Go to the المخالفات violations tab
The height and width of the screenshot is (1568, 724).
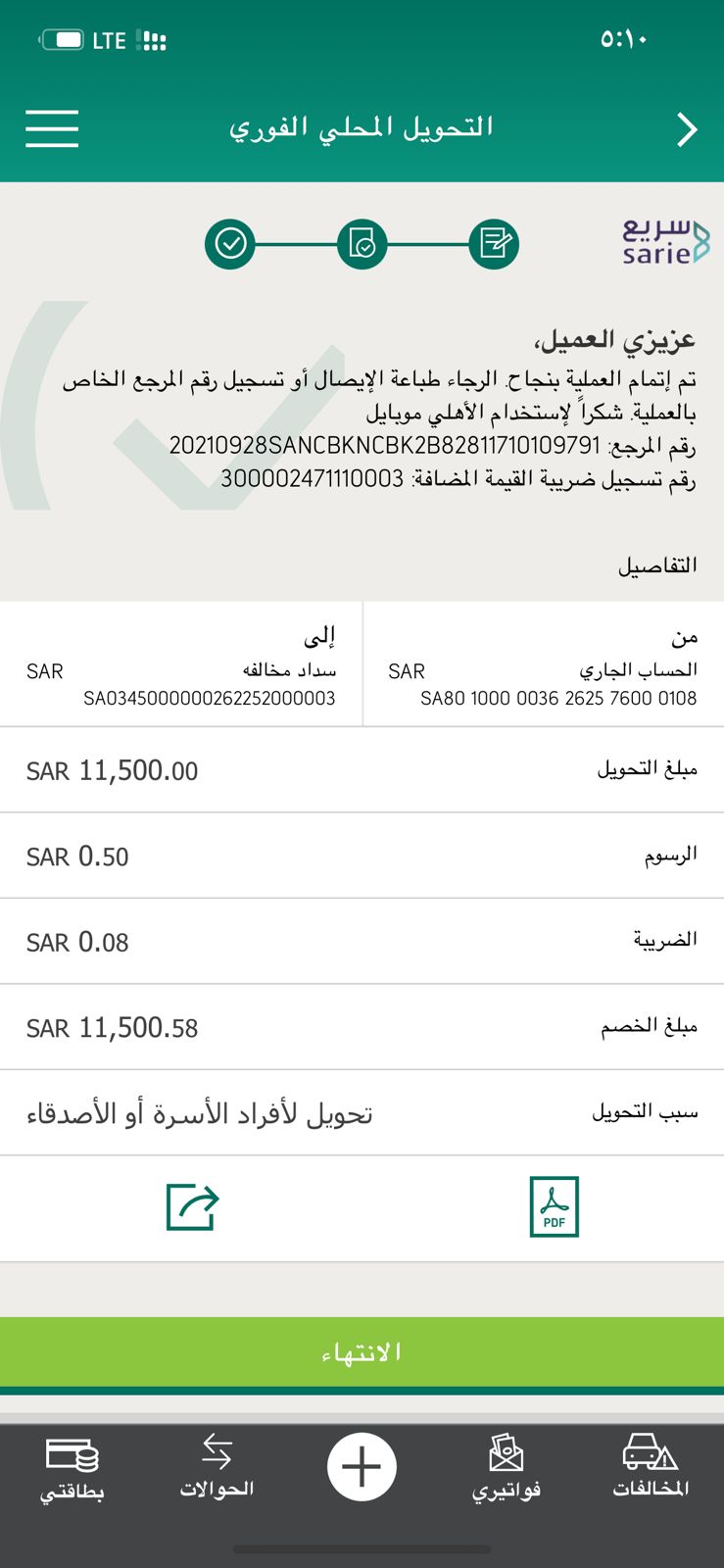point(651,1467)
